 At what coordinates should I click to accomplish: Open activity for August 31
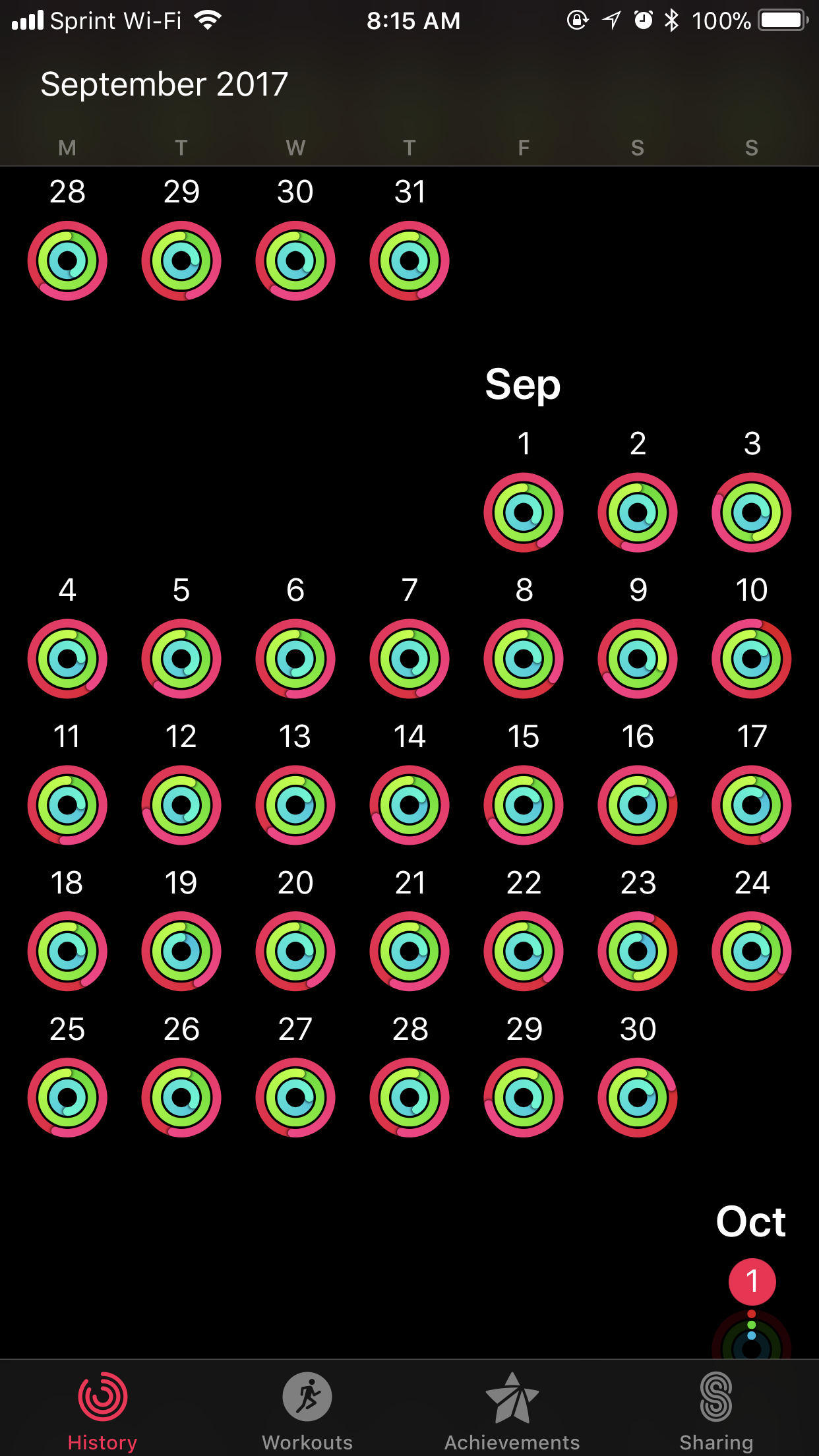(409, 260)
